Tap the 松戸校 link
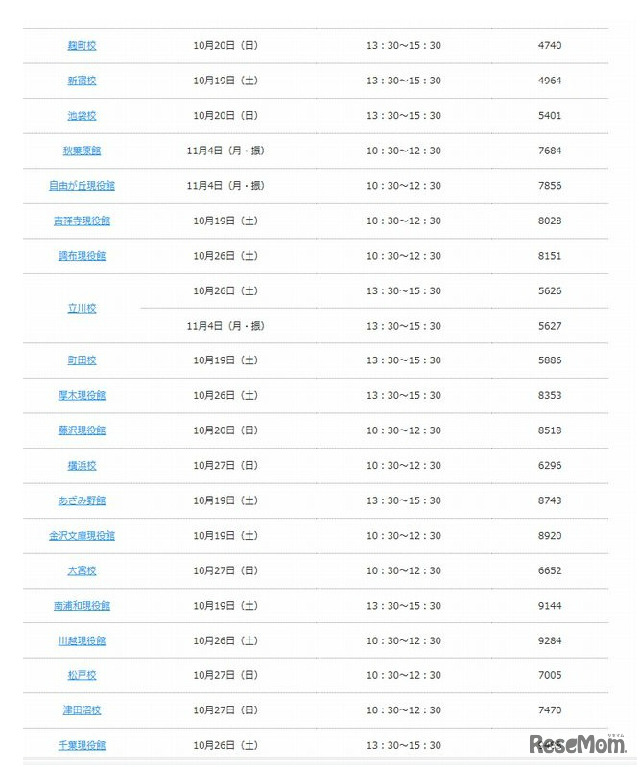The image size is (640, 767). tap(82, 676)
